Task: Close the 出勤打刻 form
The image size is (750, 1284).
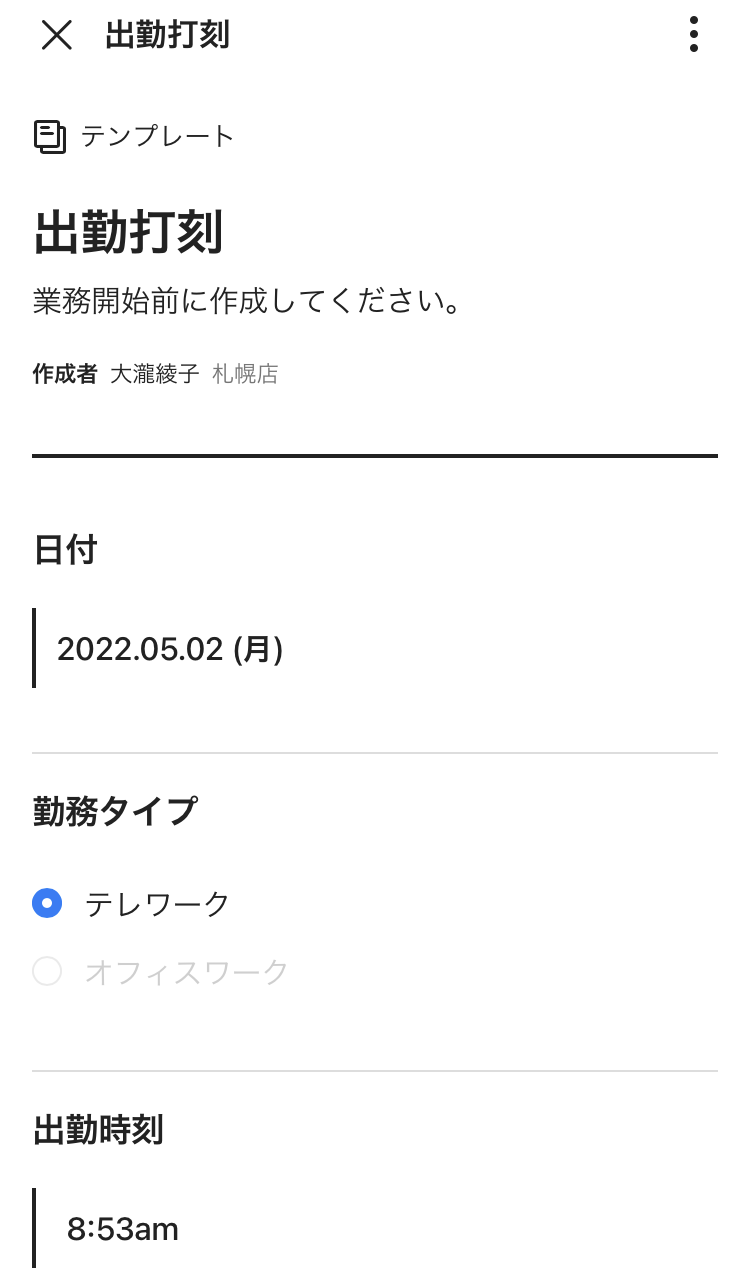Action: point(57,35)
